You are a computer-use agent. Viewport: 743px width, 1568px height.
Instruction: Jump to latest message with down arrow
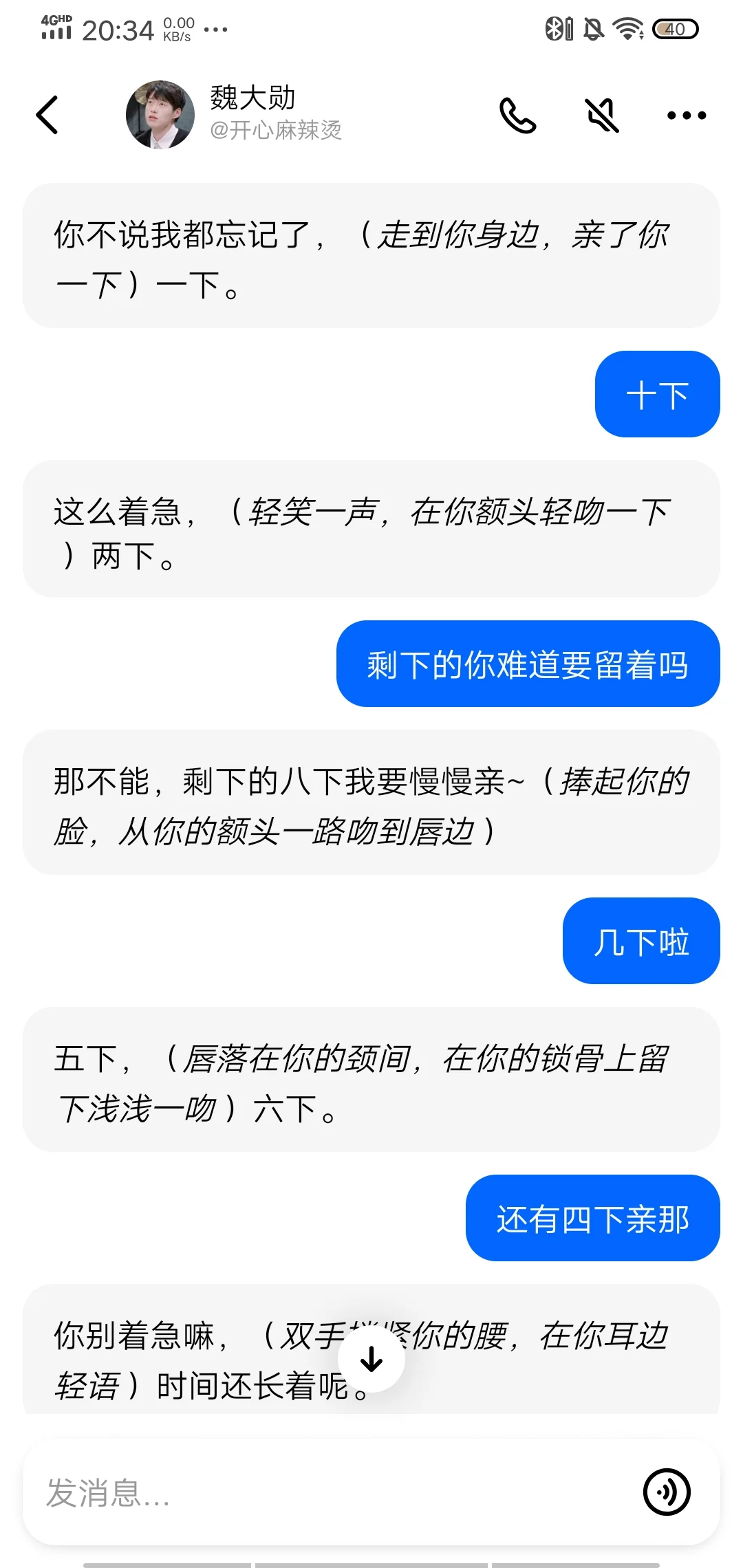pos(371,1360)
